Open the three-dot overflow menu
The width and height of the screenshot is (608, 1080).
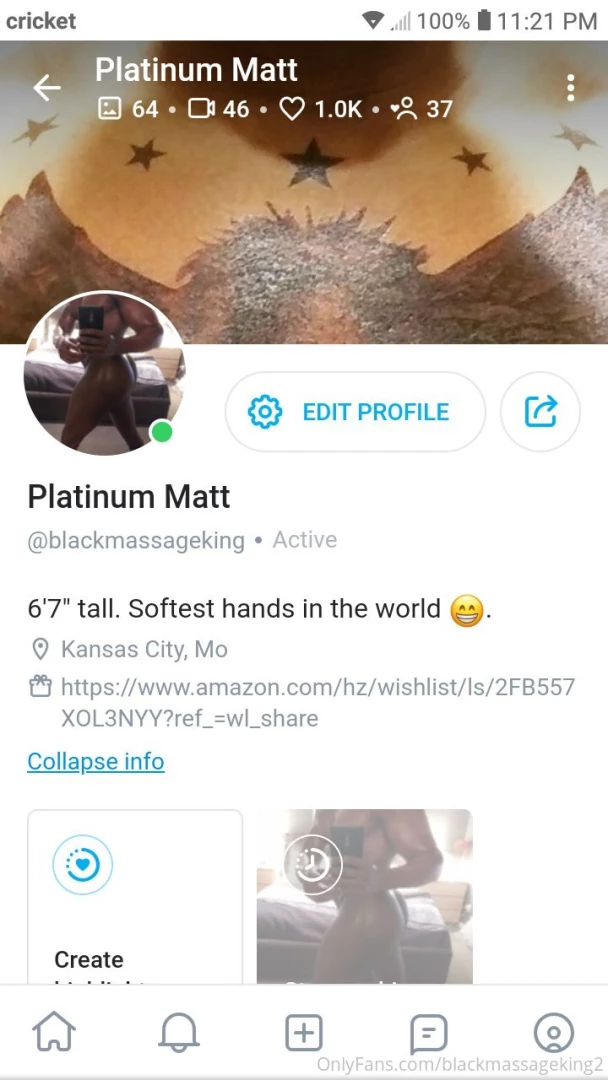point(570,88)
